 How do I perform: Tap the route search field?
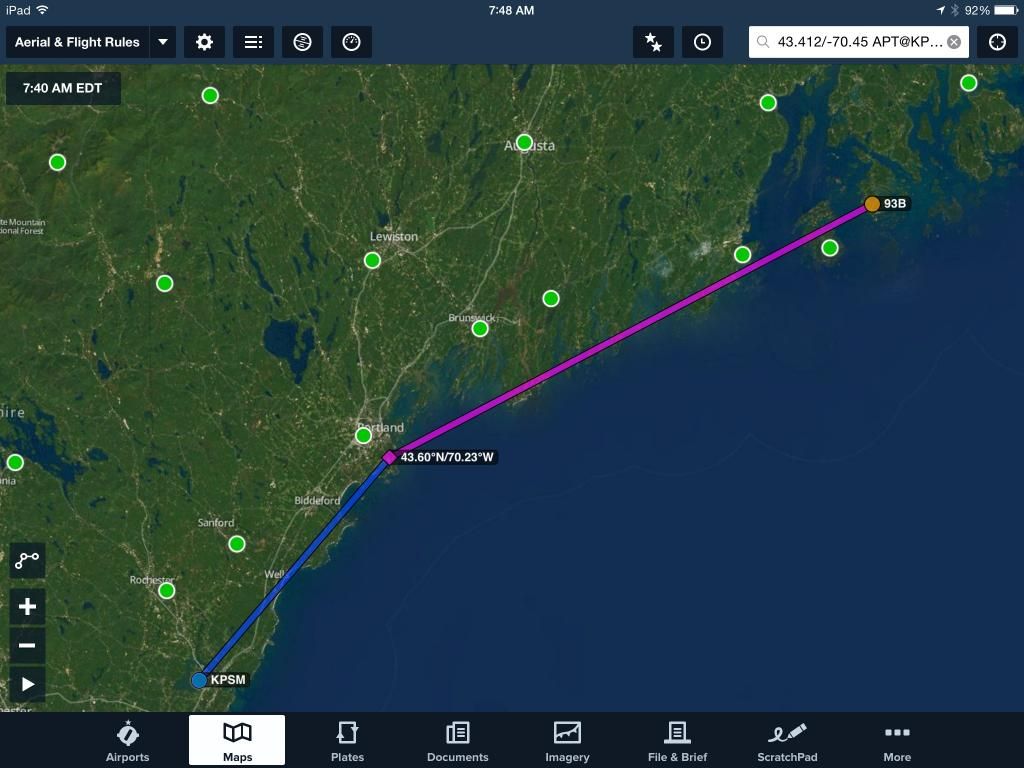(850, 42)
